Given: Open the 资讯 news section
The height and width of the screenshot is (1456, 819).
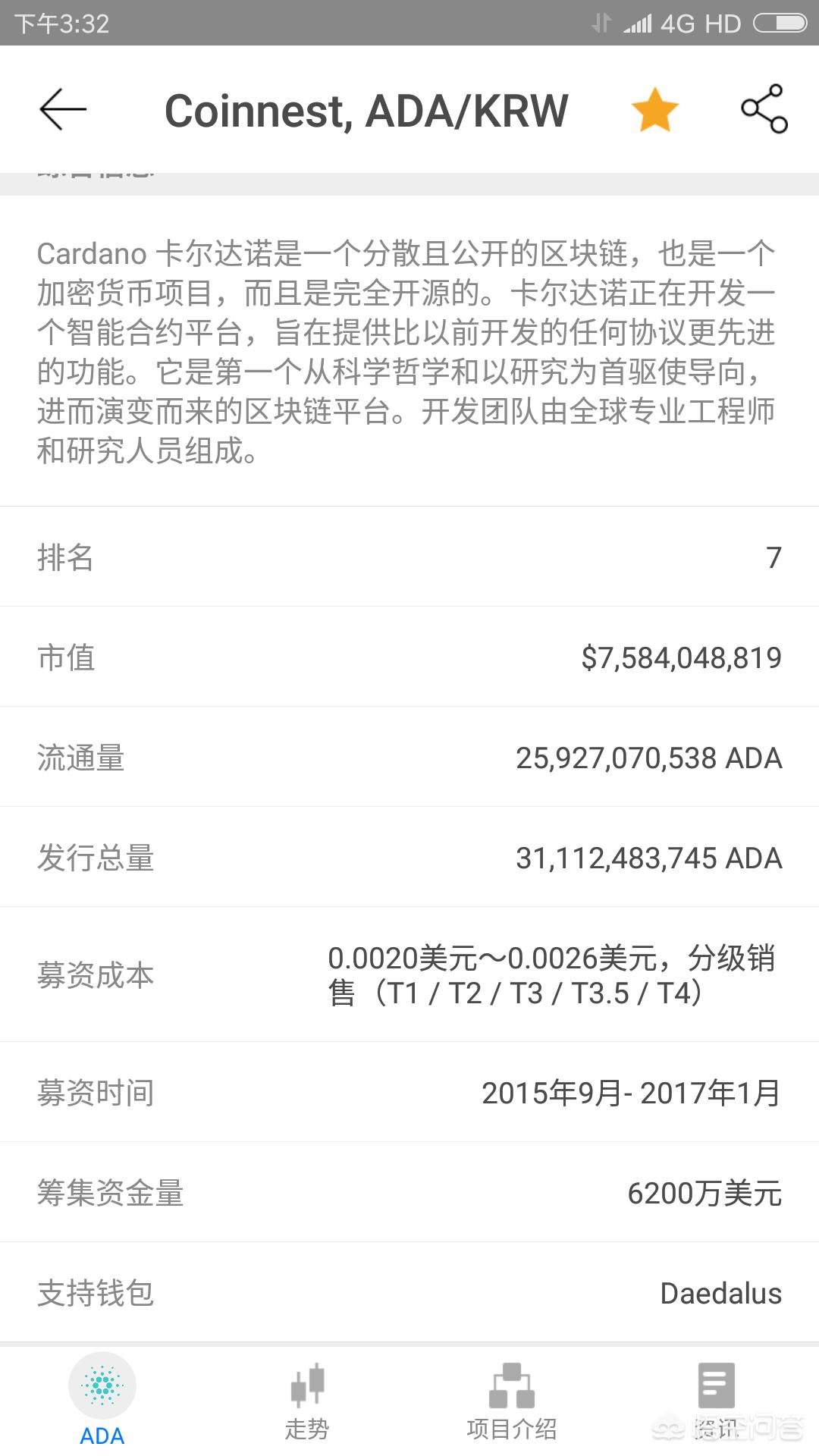Looking at the screenshot, I should tap(717, 1399).
